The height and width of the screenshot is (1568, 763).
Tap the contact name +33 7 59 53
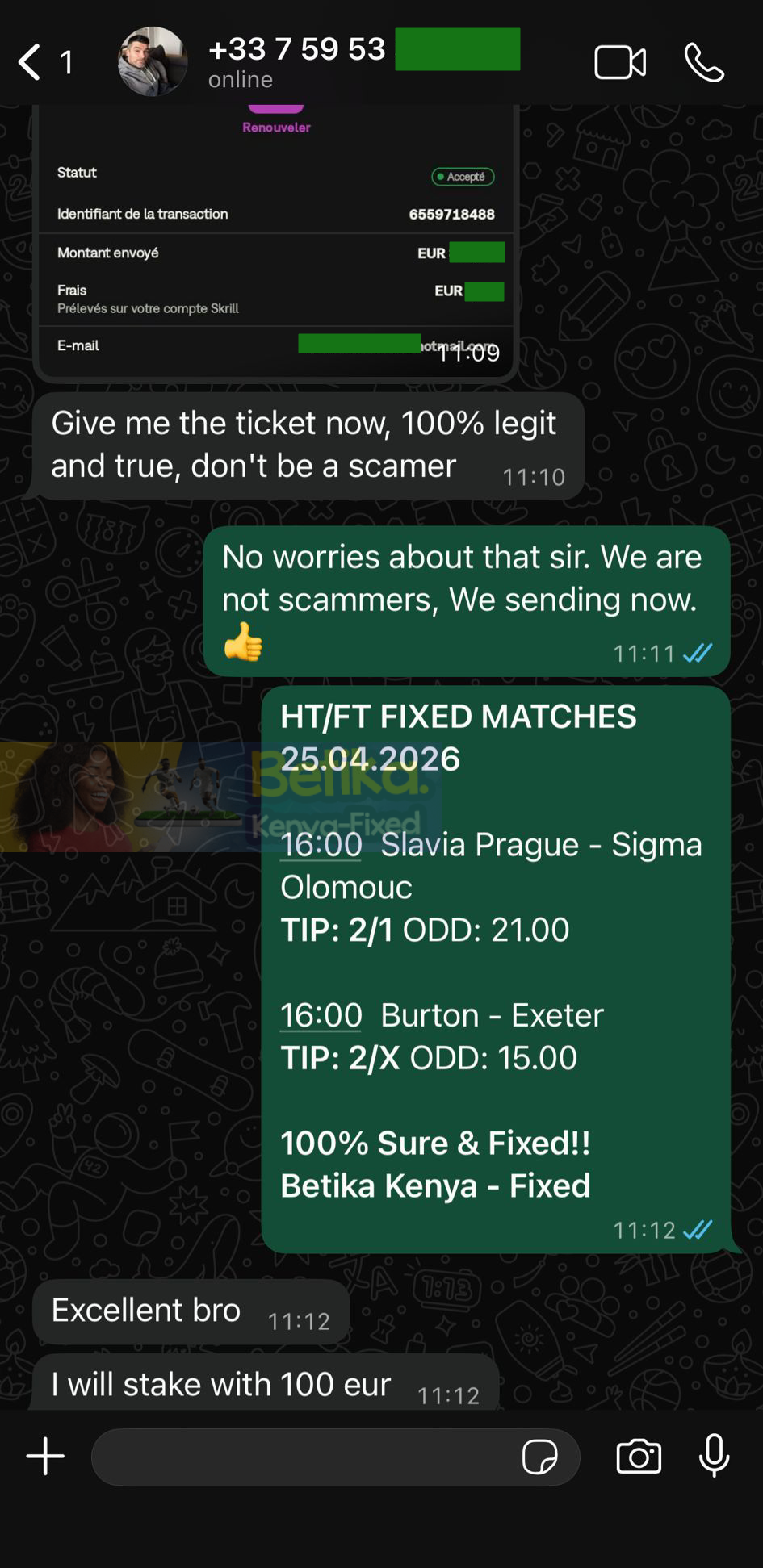297,48
